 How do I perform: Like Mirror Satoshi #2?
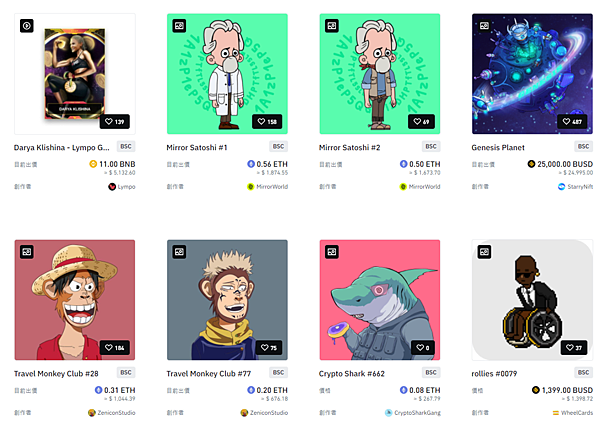tap(419, 122)
